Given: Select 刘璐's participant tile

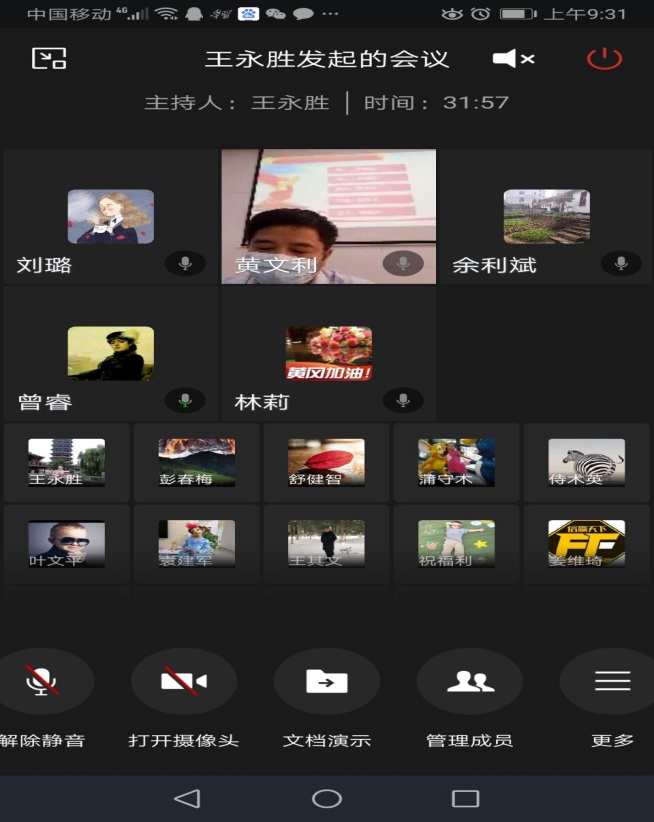Looking at the screenshot, I should [110, 217].
